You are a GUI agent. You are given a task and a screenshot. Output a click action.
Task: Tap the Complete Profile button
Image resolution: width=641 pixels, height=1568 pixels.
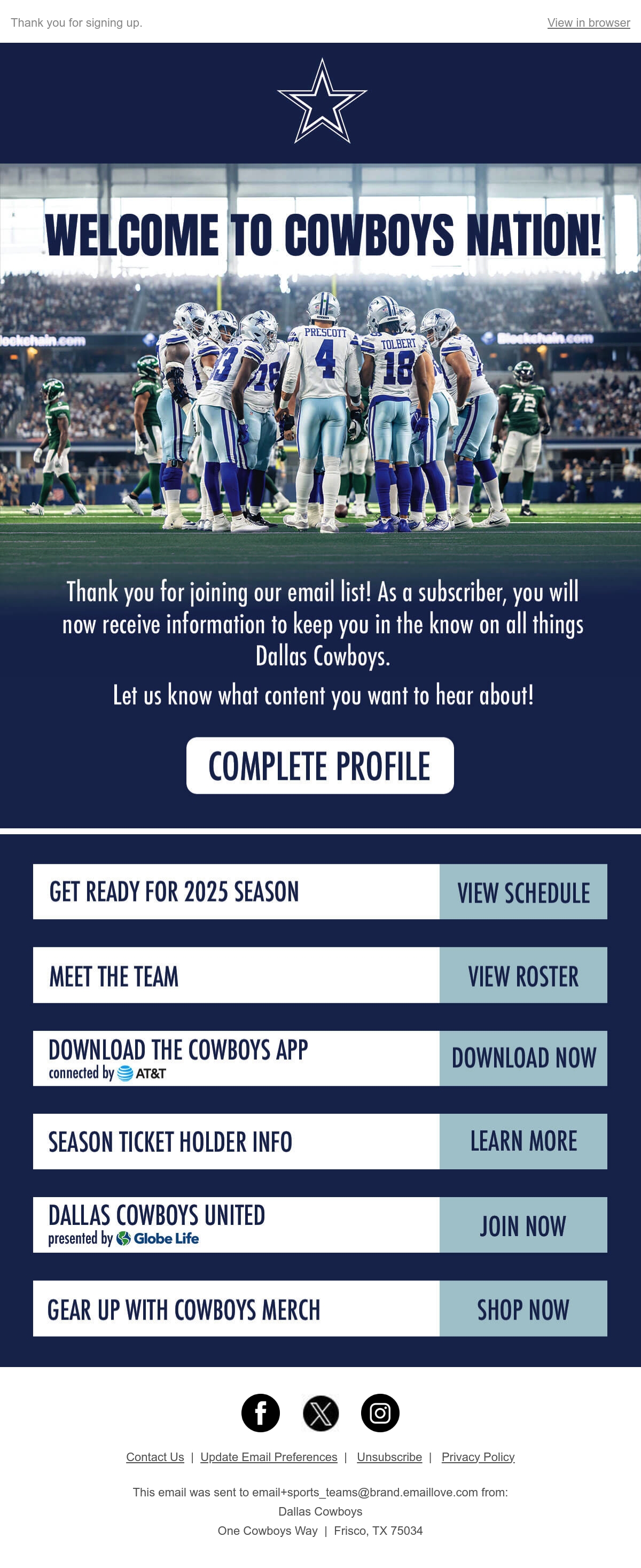point(320,765)
